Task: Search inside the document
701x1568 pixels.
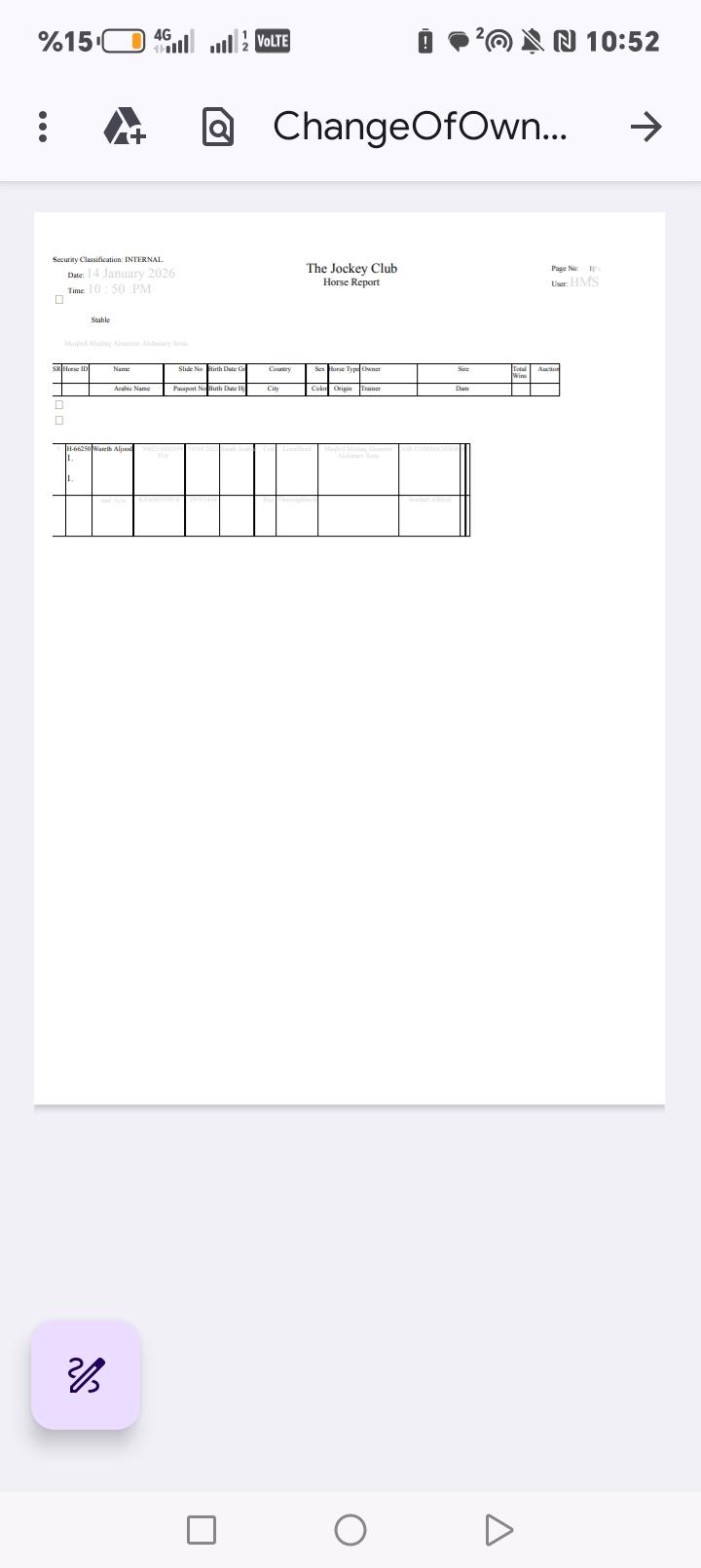Action: (218, 127)
